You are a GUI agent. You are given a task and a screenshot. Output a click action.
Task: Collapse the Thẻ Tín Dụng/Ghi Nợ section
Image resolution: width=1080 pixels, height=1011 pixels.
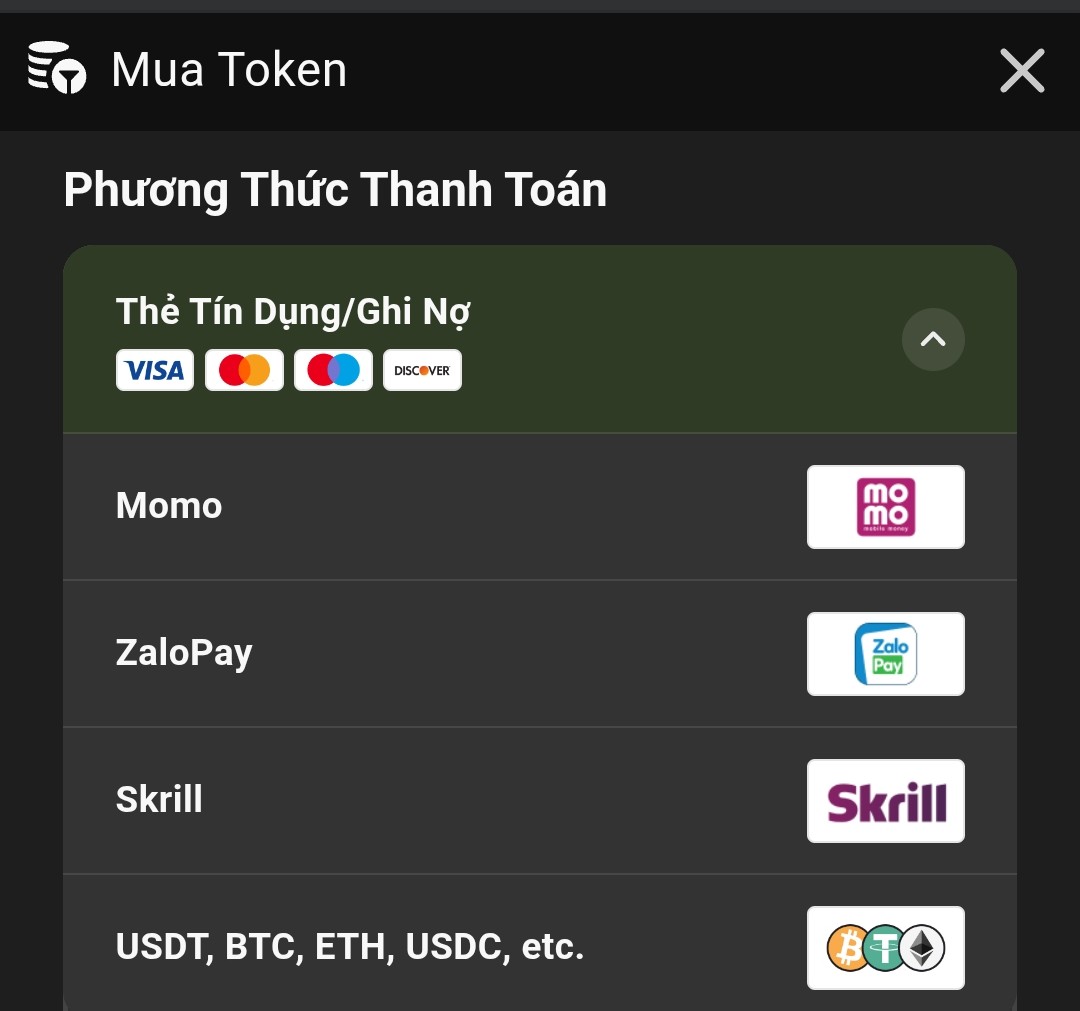(932, 340)
